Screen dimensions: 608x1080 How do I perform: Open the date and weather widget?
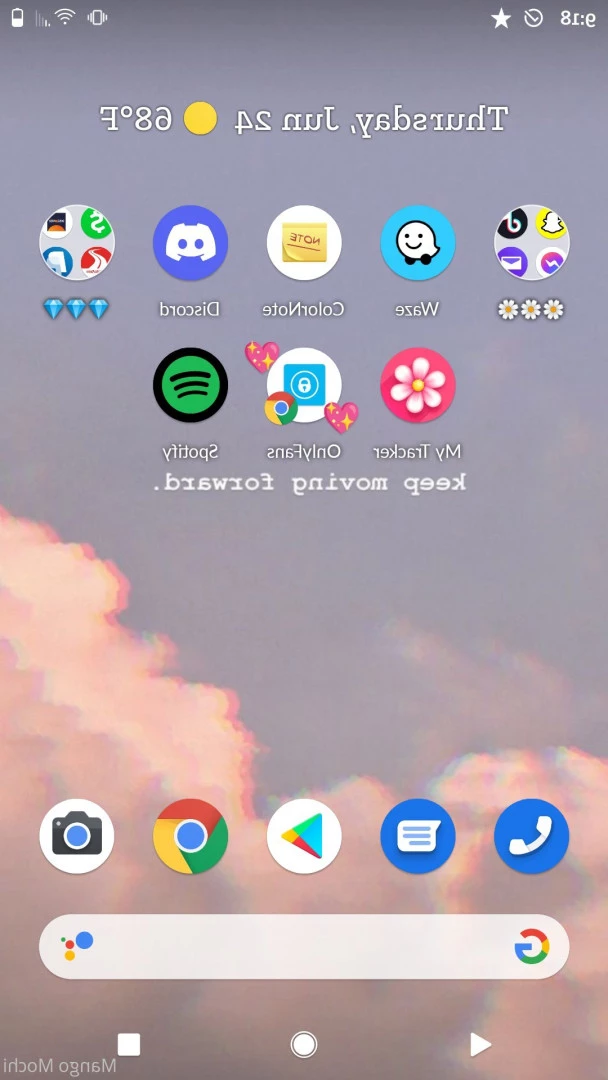click(x=304, y=120)
